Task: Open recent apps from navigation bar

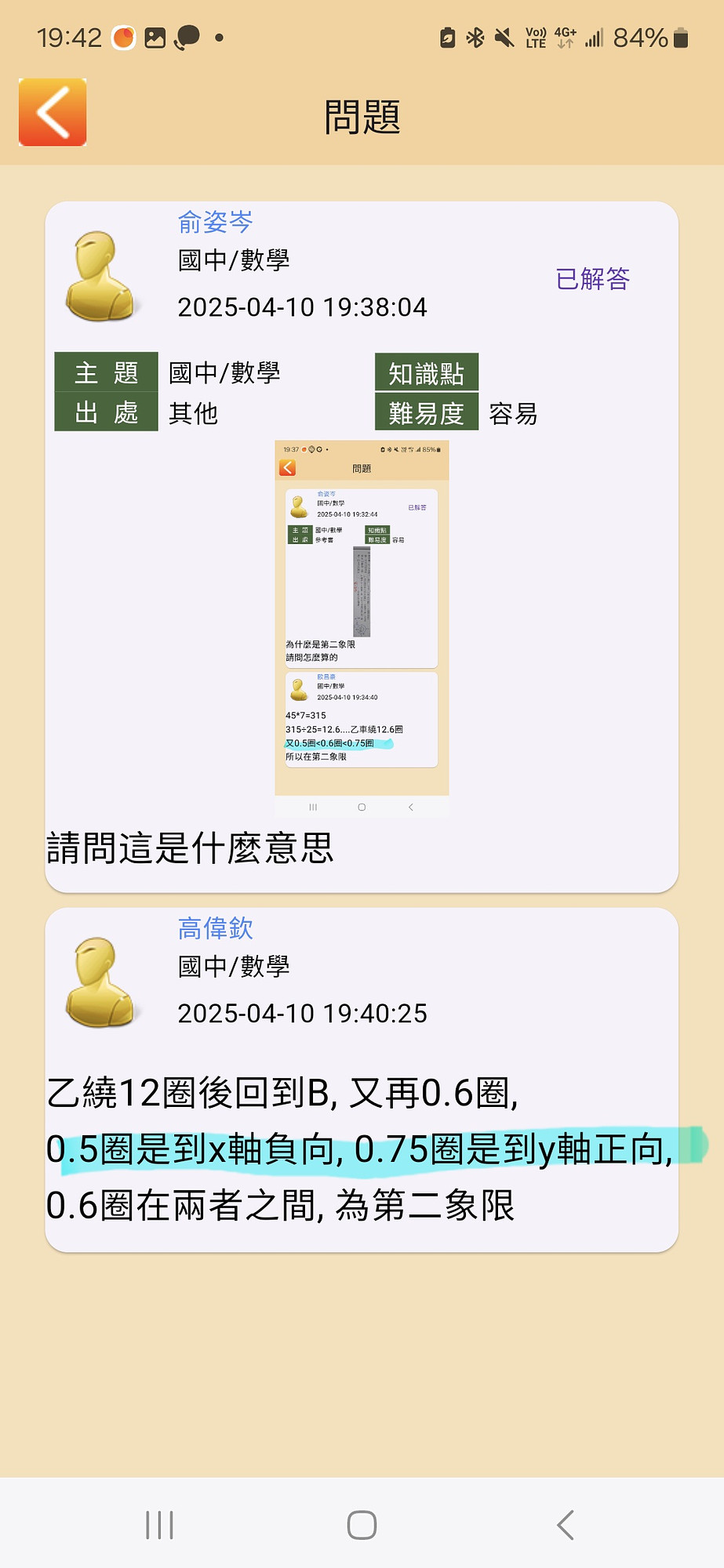Action: pos(159,1525)
